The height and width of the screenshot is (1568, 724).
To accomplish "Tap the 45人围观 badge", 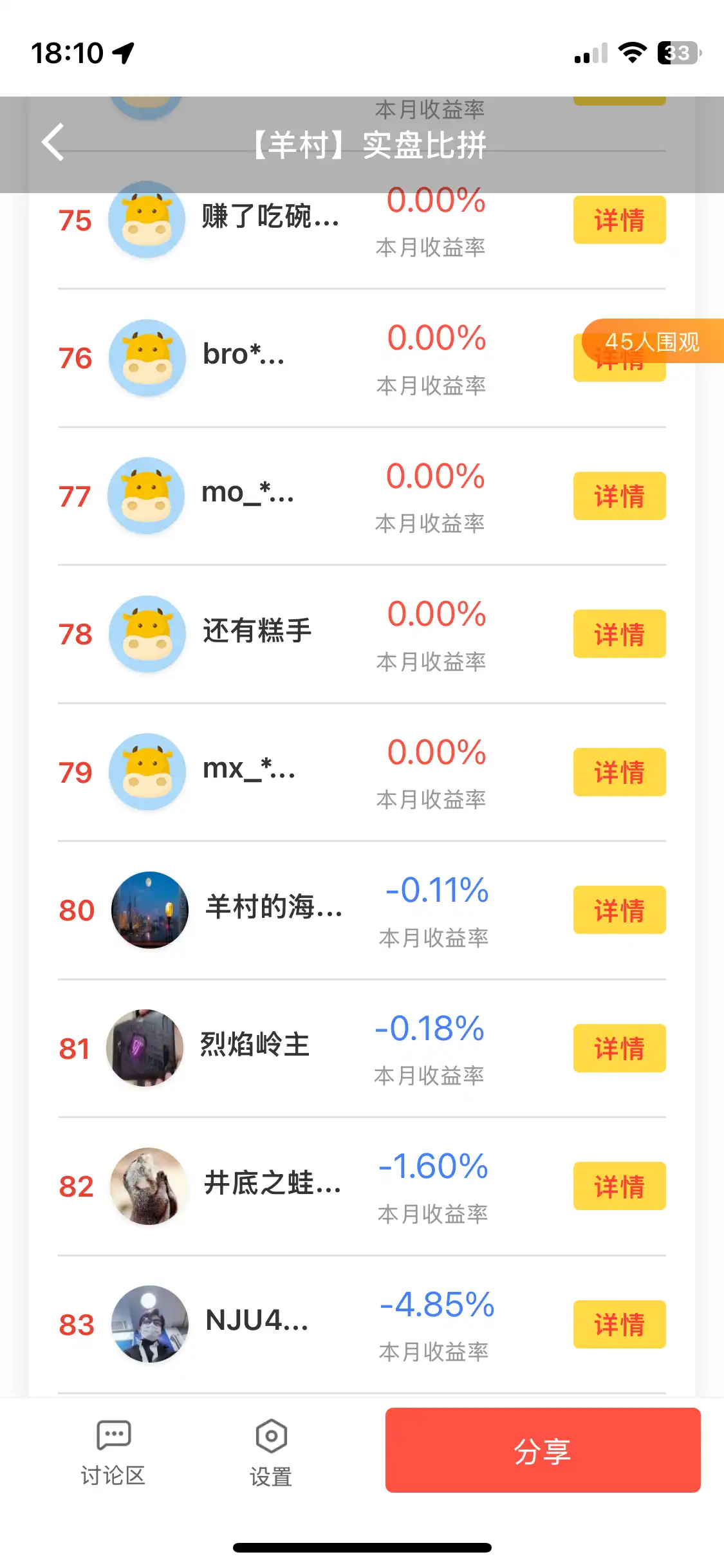I will click(652, 341).
